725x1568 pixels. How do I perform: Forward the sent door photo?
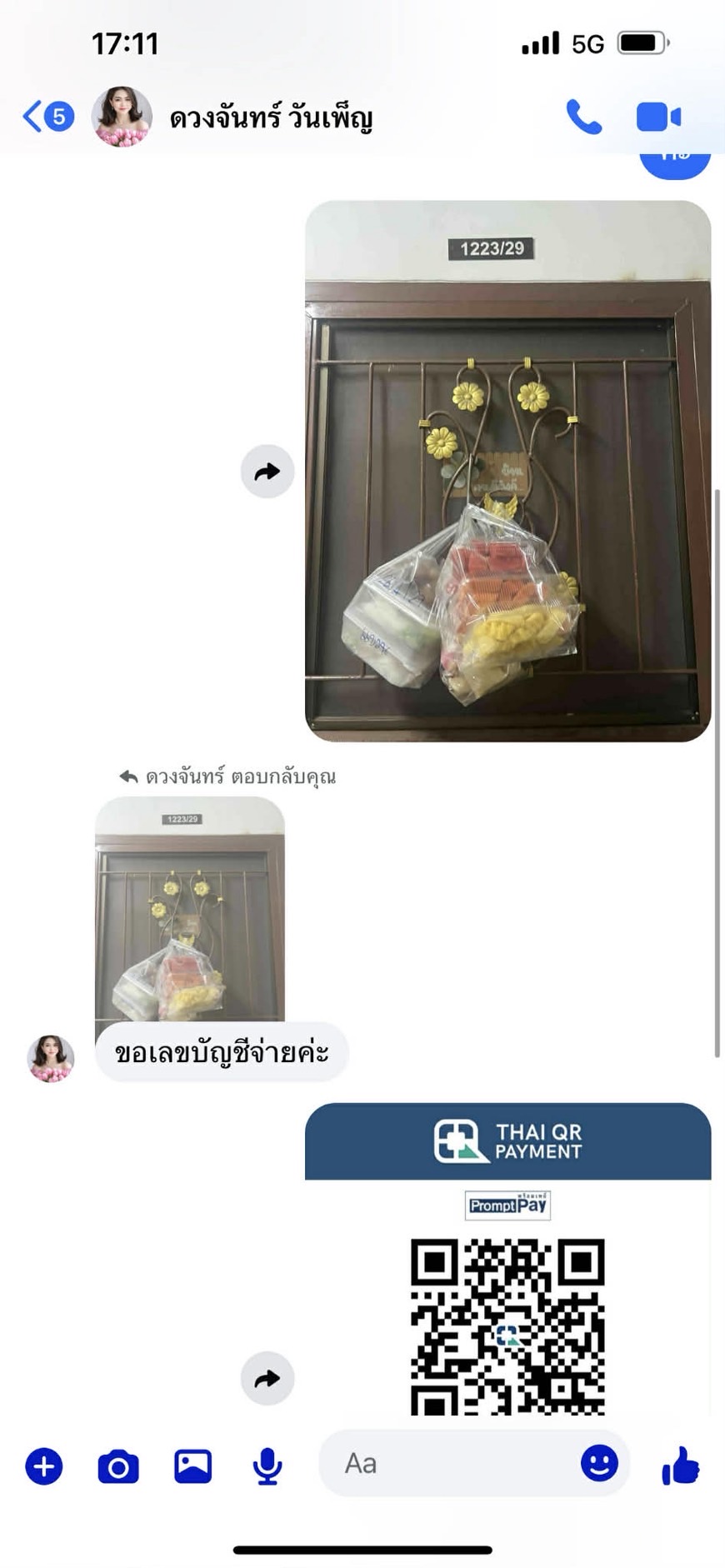coord(267,472)
